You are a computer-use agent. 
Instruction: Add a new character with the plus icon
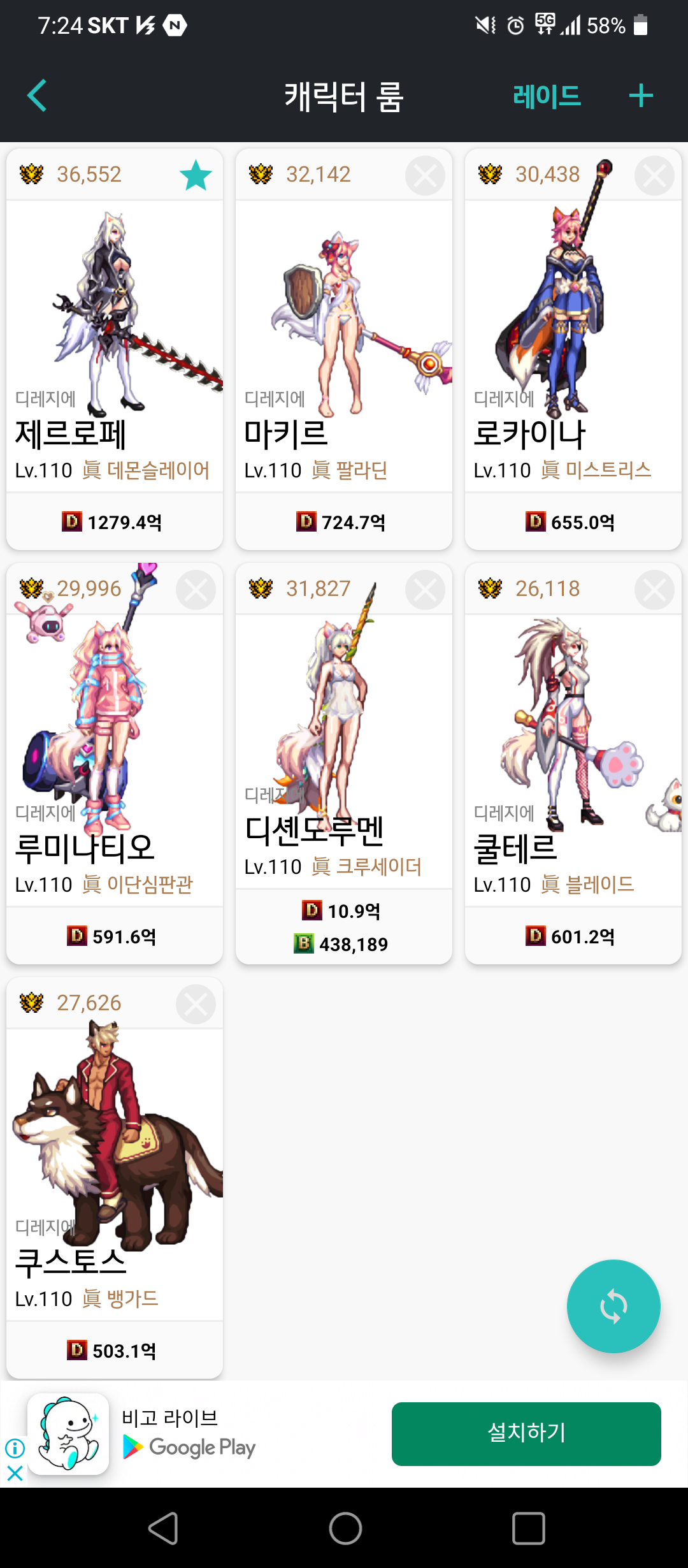coord(640,96)
